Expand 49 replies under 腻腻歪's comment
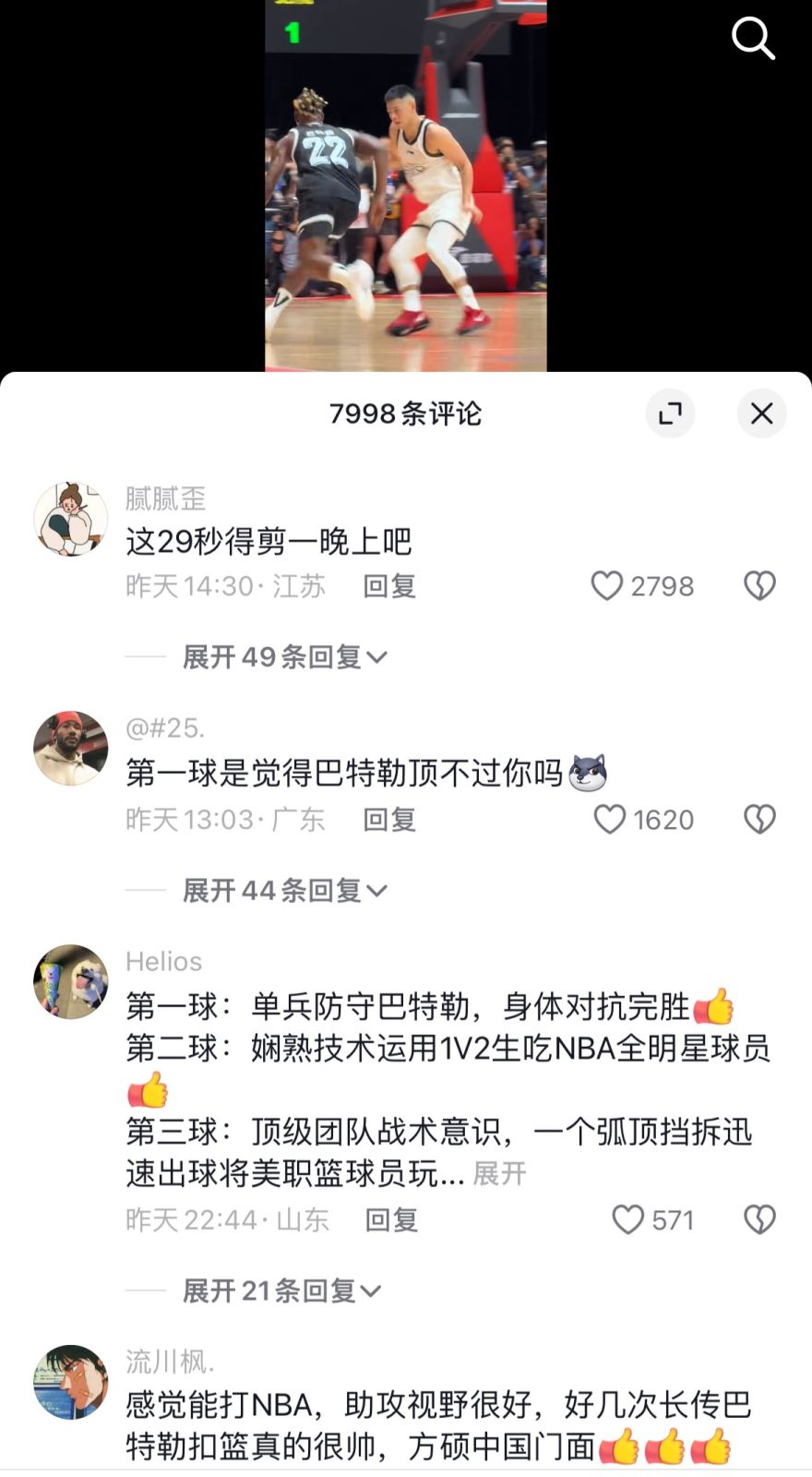The height and width of the screenshot is (1477, 812). [284, 657]
